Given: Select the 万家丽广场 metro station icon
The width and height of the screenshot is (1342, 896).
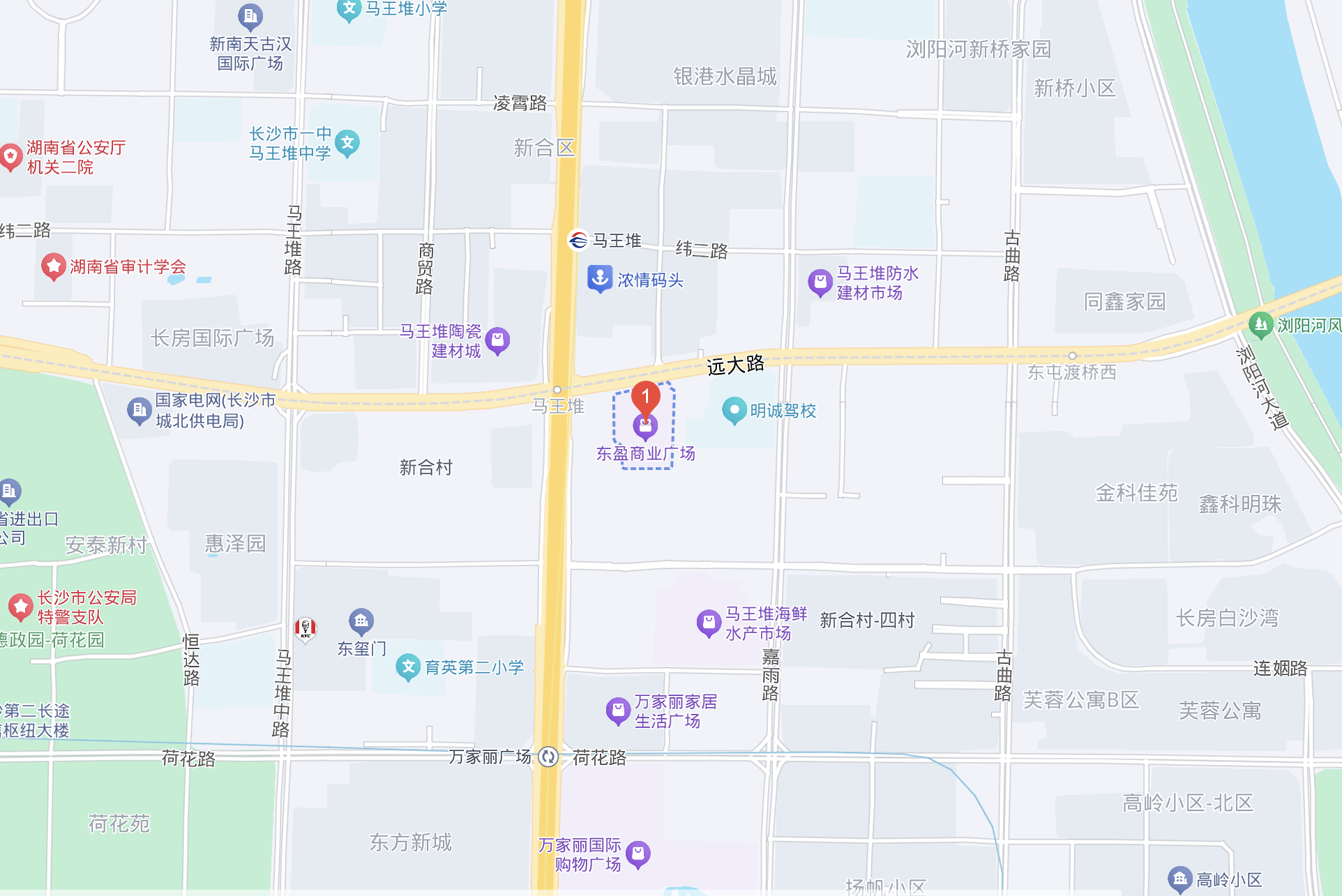Looking at the screenshot, I should pyautogui.click(x=549, y=757).
